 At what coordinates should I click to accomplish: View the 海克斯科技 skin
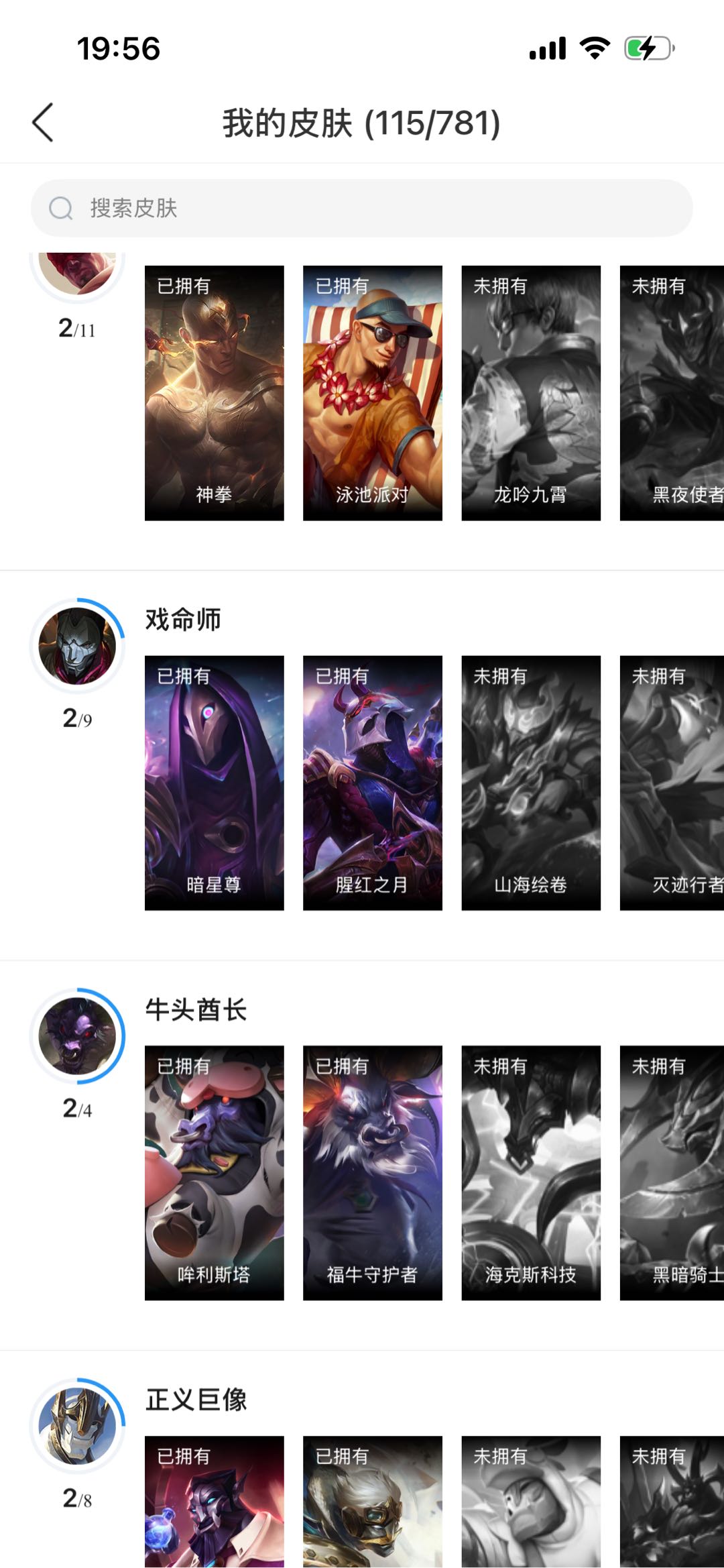[x=531, y=1173]
